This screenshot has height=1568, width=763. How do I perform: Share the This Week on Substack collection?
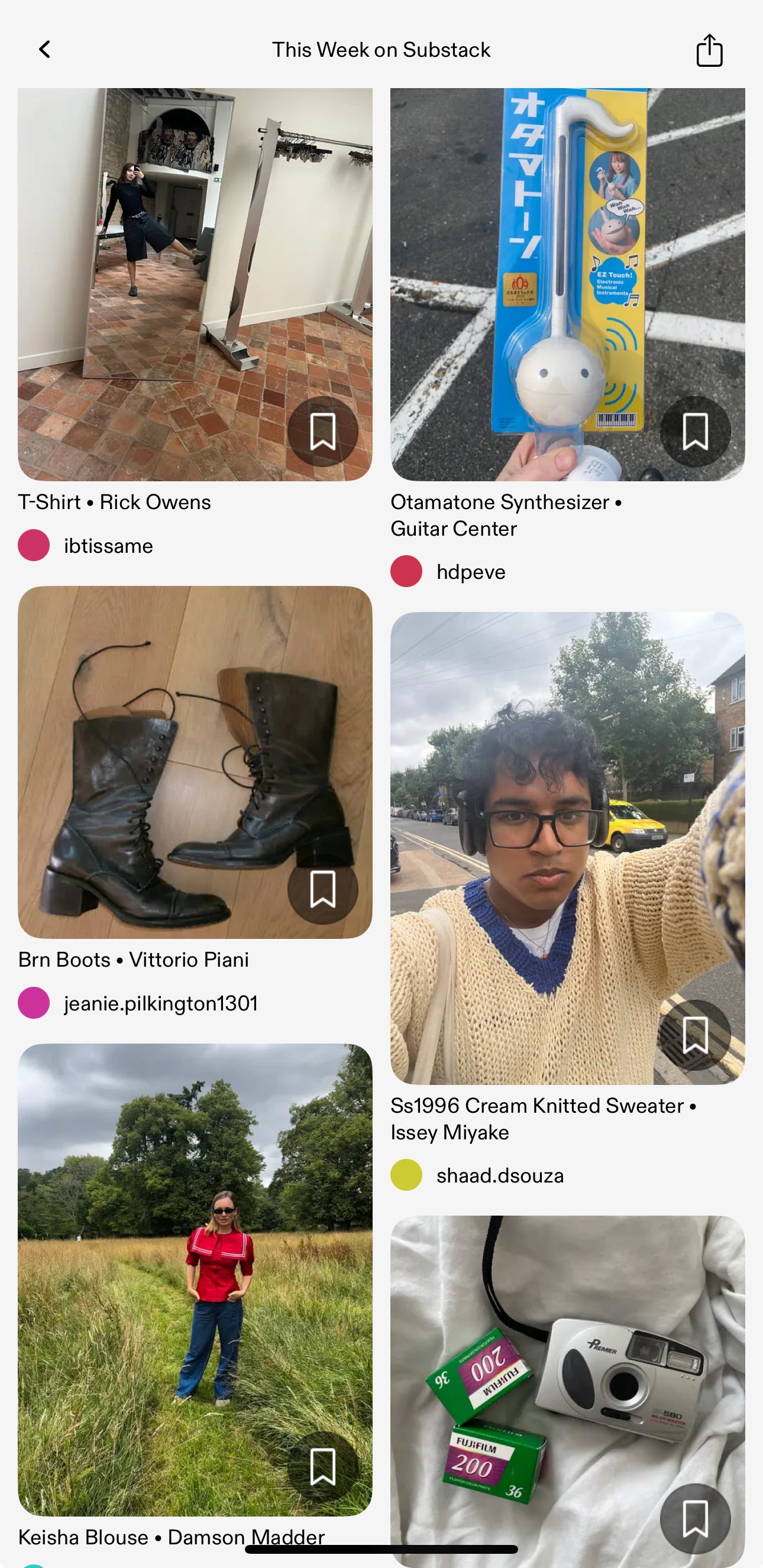(x=709, y=50)
